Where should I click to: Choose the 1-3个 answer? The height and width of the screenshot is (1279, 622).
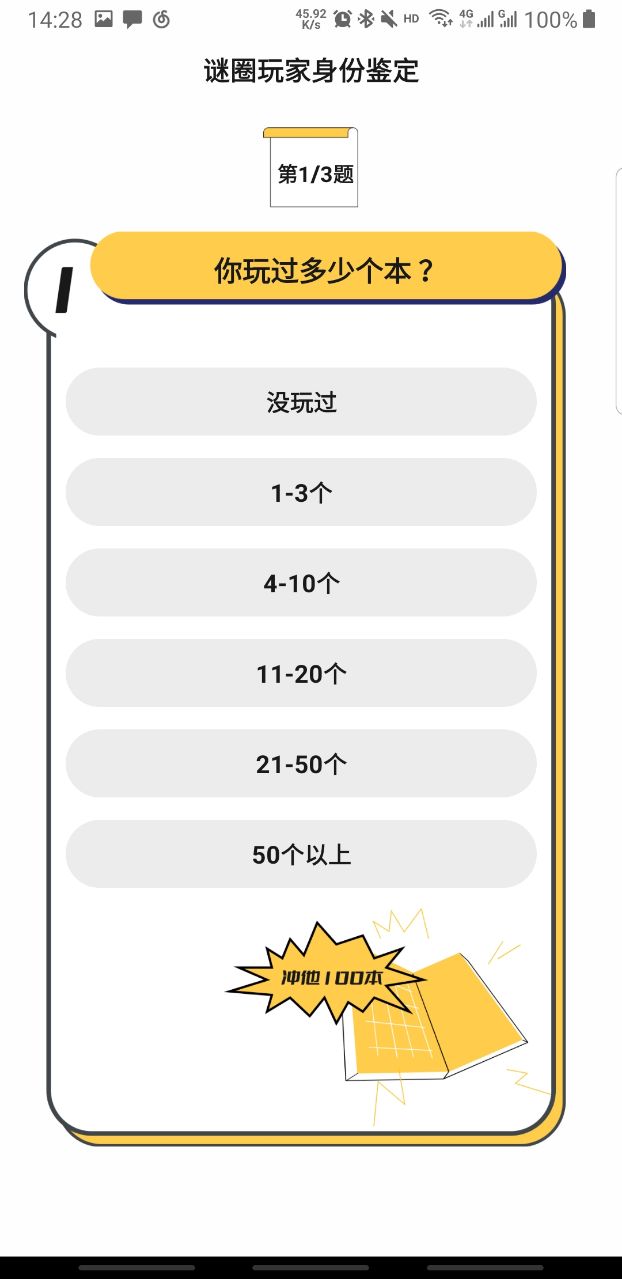pos(301,492)
